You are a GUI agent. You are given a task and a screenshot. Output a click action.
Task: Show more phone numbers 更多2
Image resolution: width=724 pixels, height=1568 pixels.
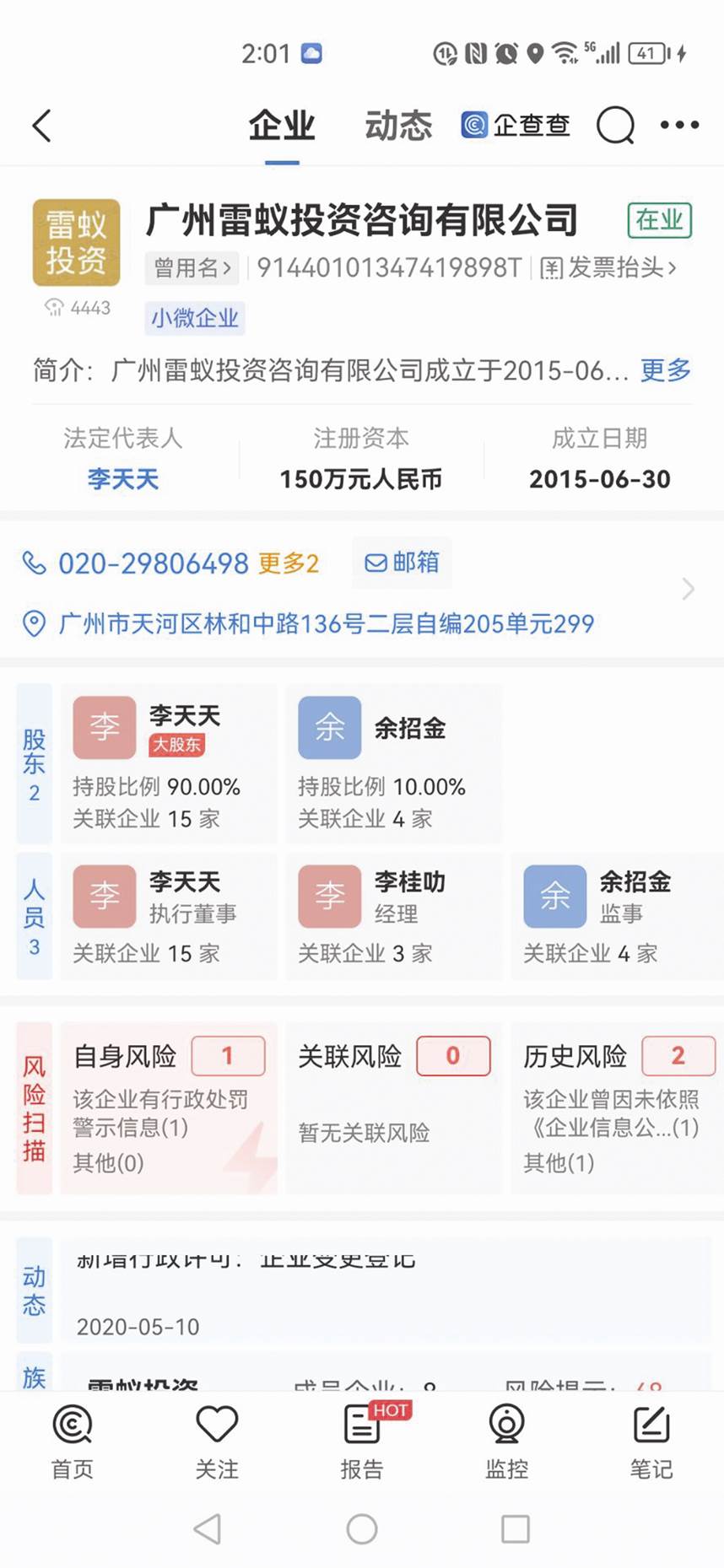point(288,563)
